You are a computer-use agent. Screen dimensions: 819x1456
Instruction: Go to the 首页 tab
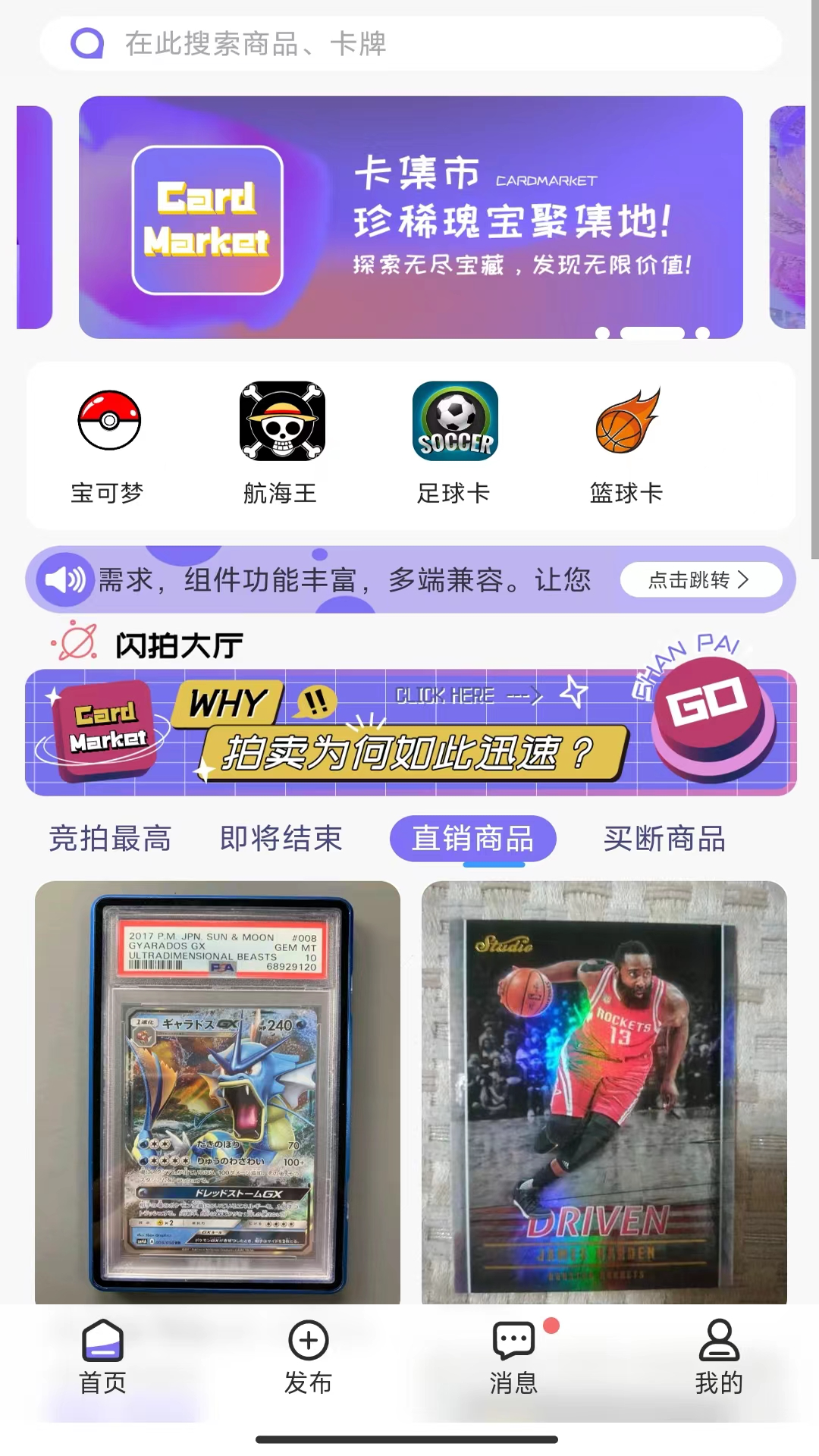tap(102, 1357)
